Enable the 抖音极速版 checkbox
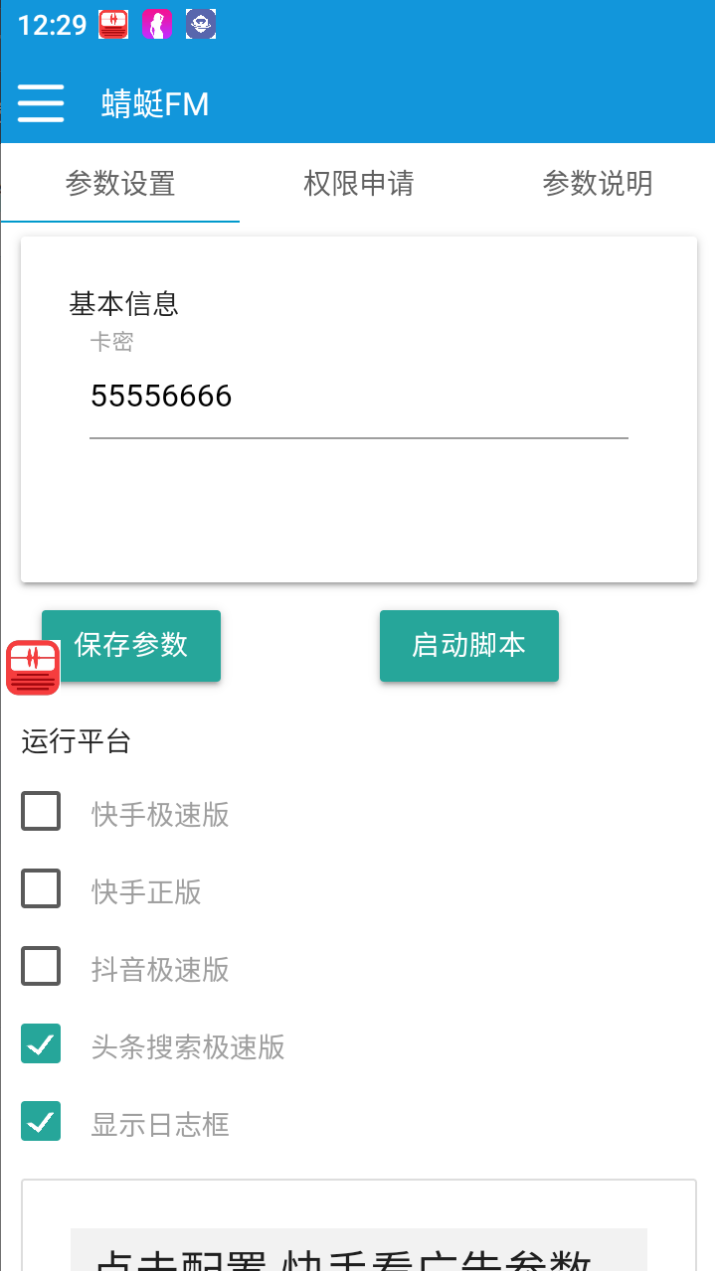Screen dimensions: 715x1271 (41, 967)
